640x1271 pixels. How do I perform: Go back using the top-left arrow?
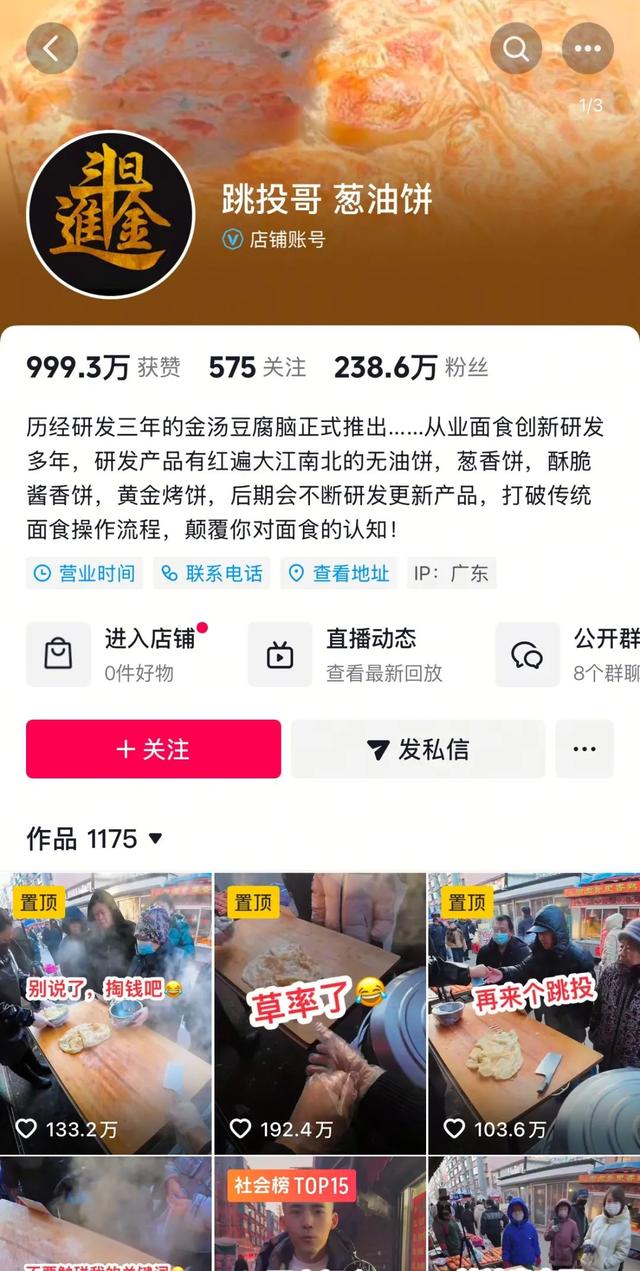click(52, 48)
